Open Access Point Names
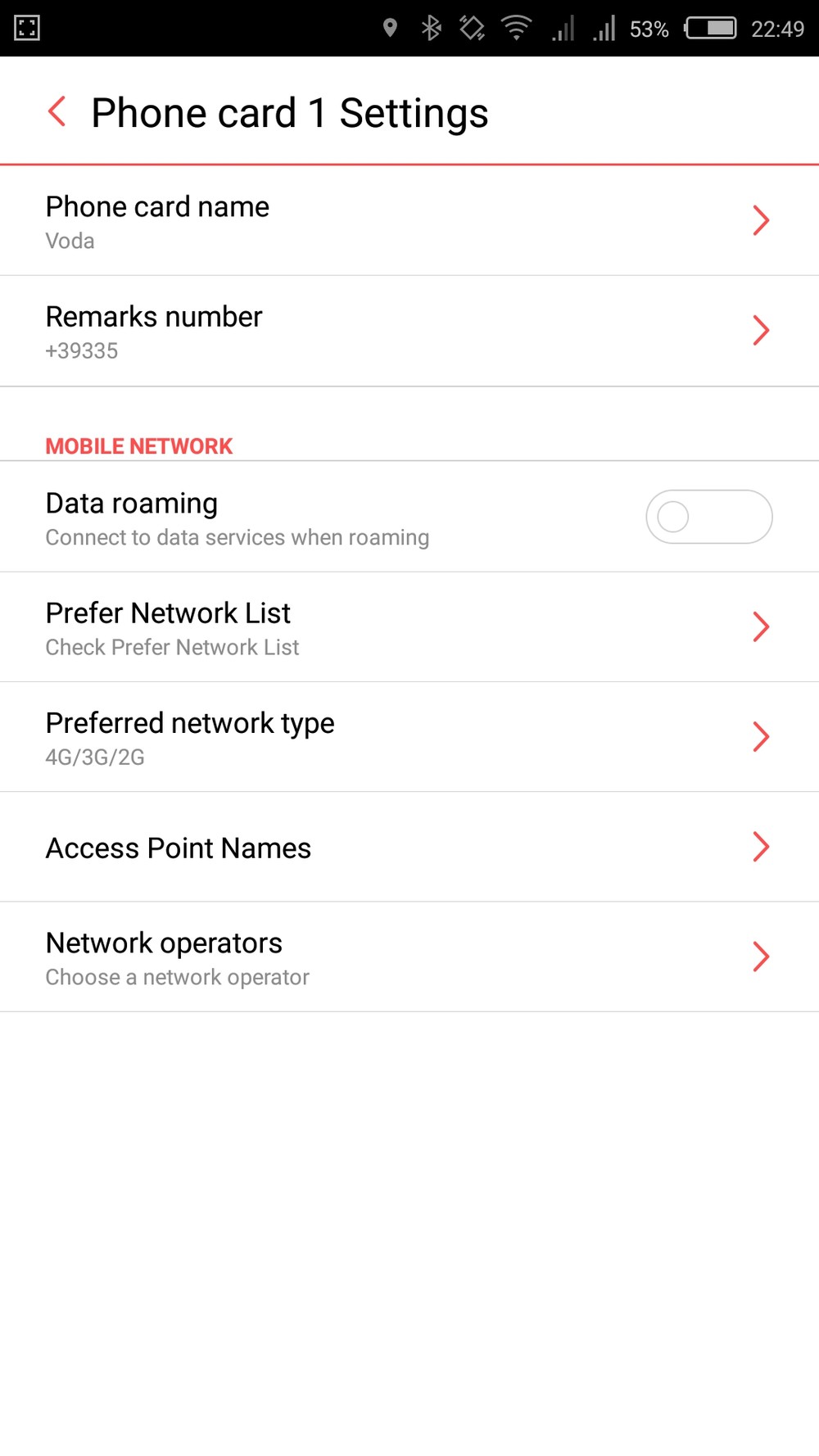 [x=409, y=847]
